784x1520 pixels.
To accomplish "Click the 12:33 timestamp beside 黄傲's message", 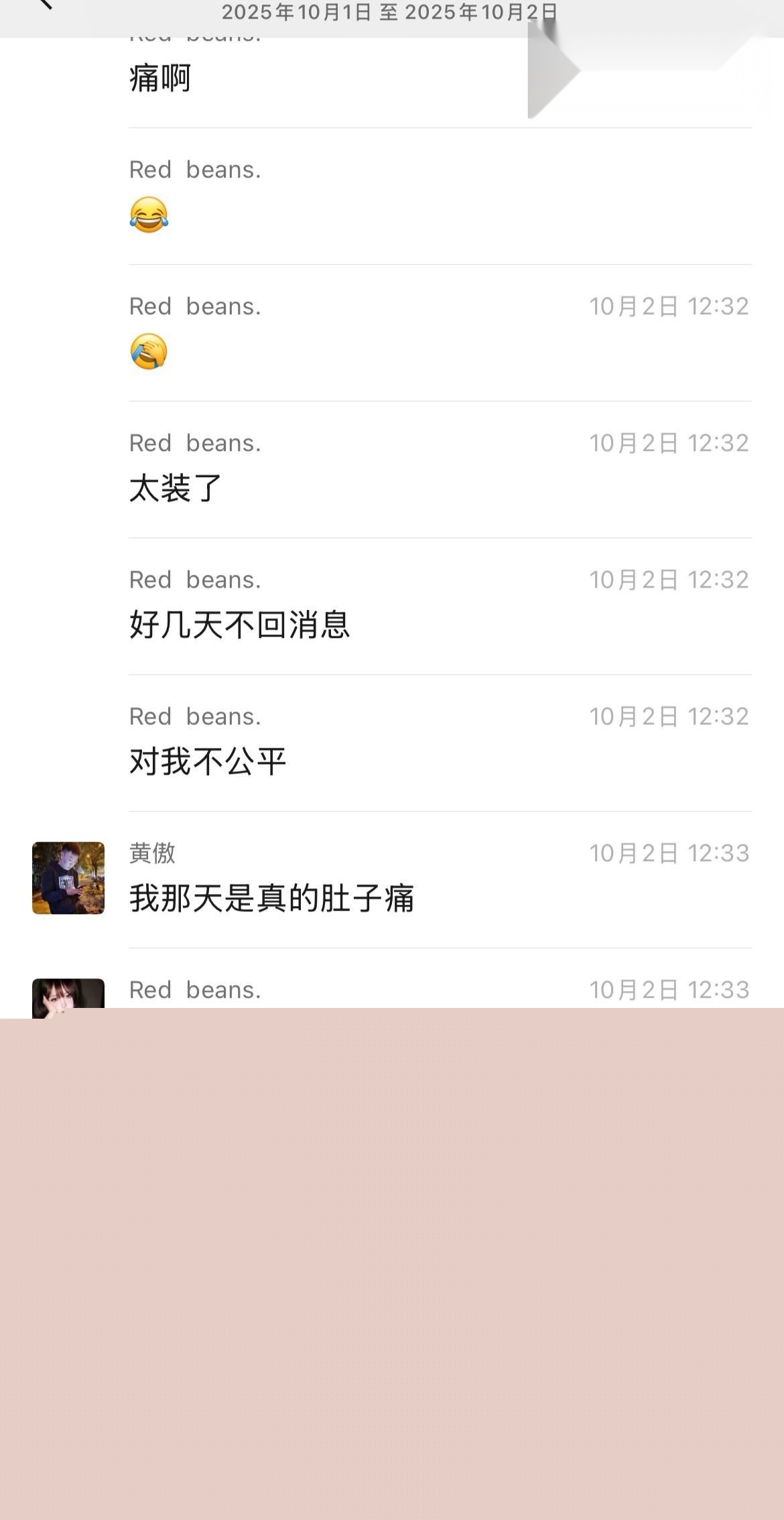I will pyautogui.click(x=669, y=853).
